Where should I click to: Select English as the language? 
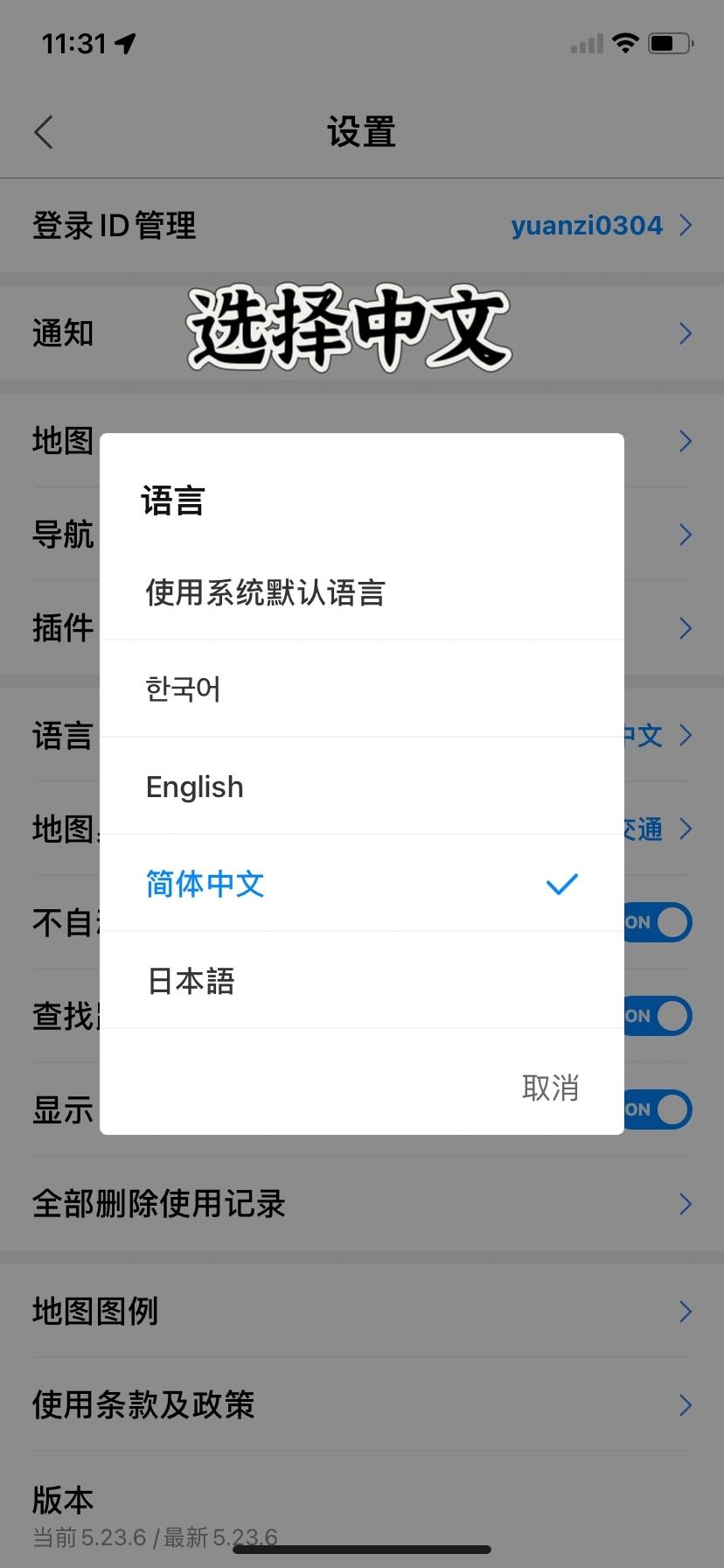tap(195, 787)
